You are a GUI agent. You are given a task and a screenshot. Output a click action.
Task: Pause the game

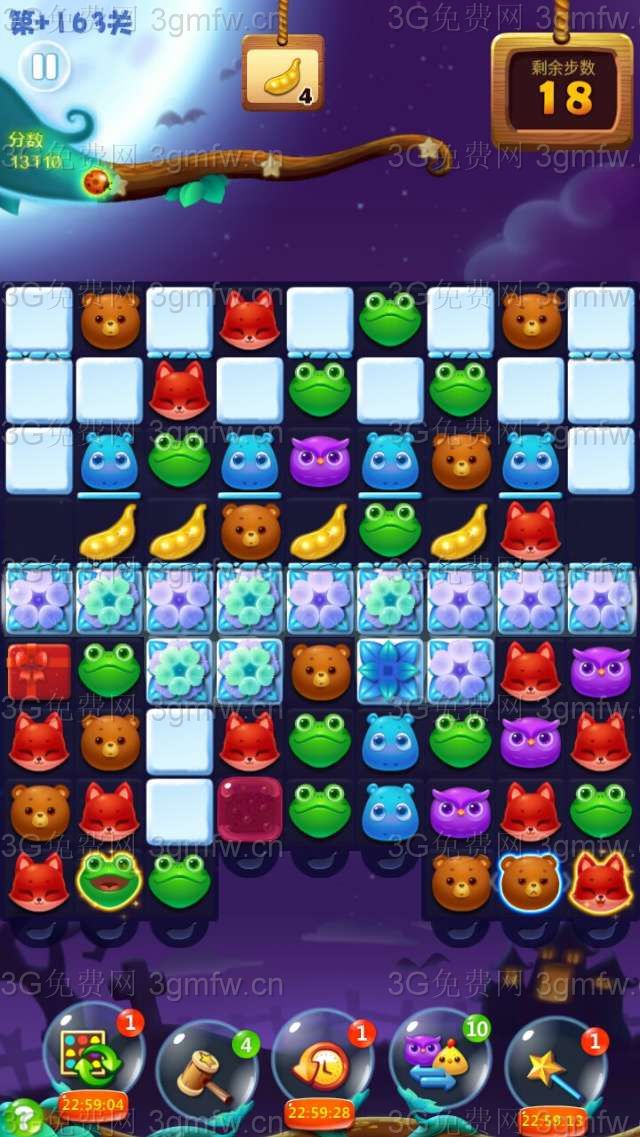coord(44,68)
